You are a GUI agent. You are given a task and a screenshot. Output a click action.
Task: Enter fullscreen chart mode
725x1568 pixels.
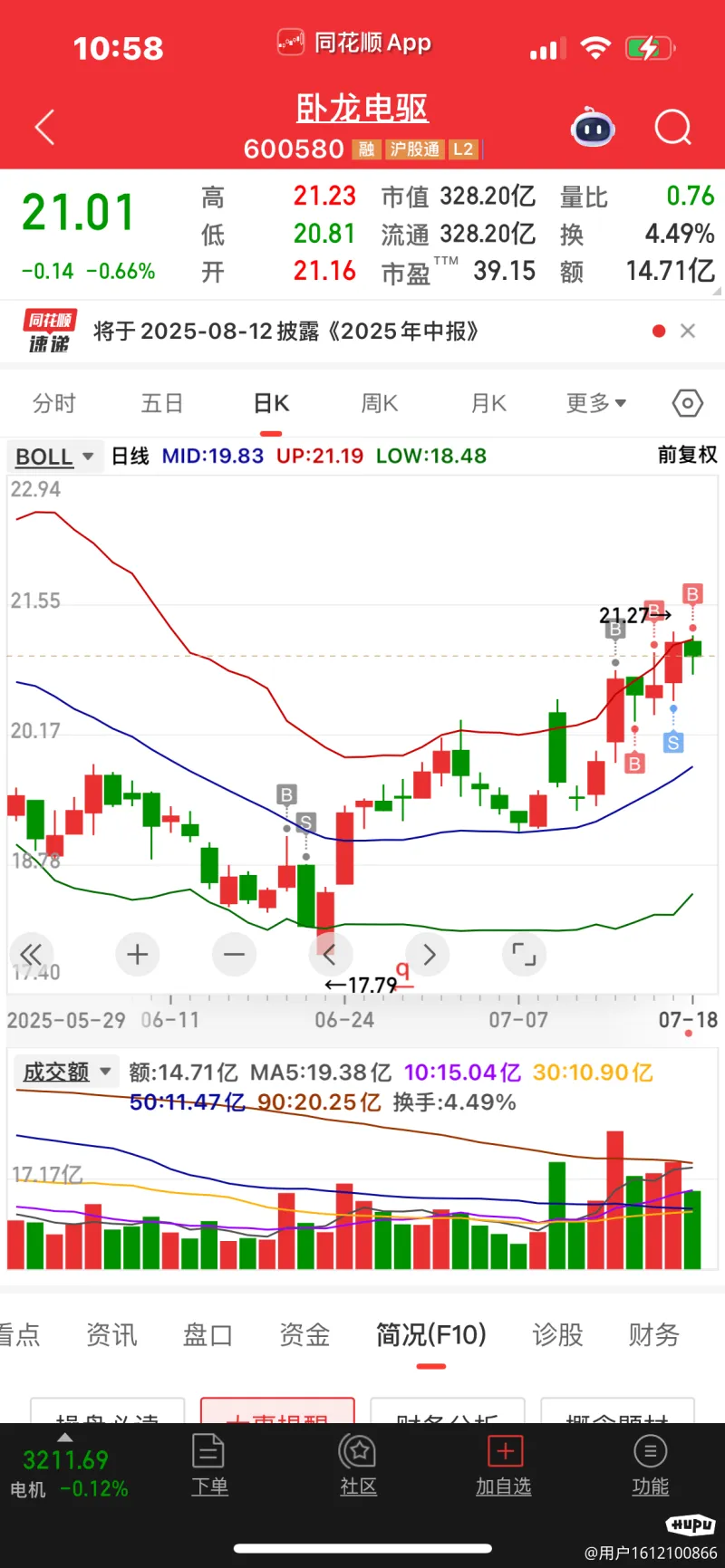pyautogui.click(x=524, y=954)
